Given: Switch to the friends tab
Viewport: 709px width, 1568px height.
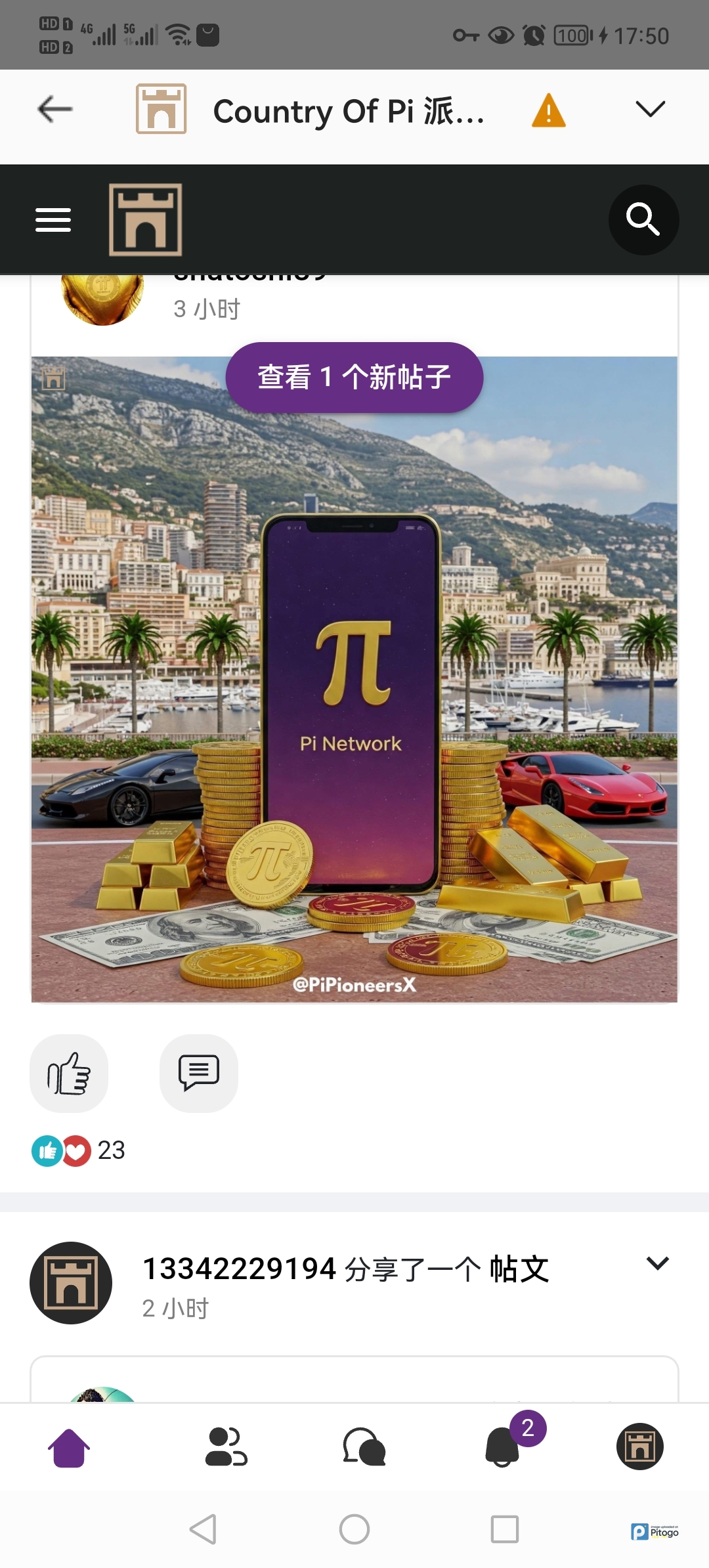Looking at the screenshot, I should [x=226, y=1447].
